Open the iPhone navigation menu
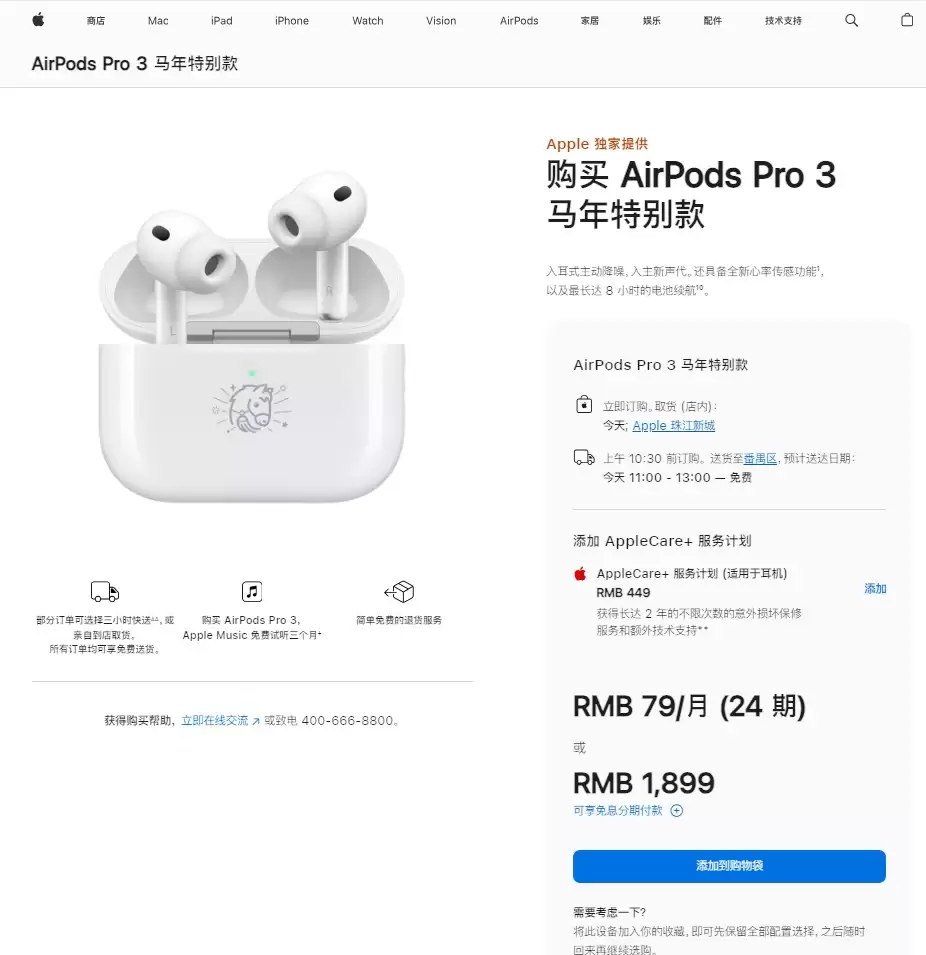Viewport: 926px width, 955px height. tap(292, 20)
